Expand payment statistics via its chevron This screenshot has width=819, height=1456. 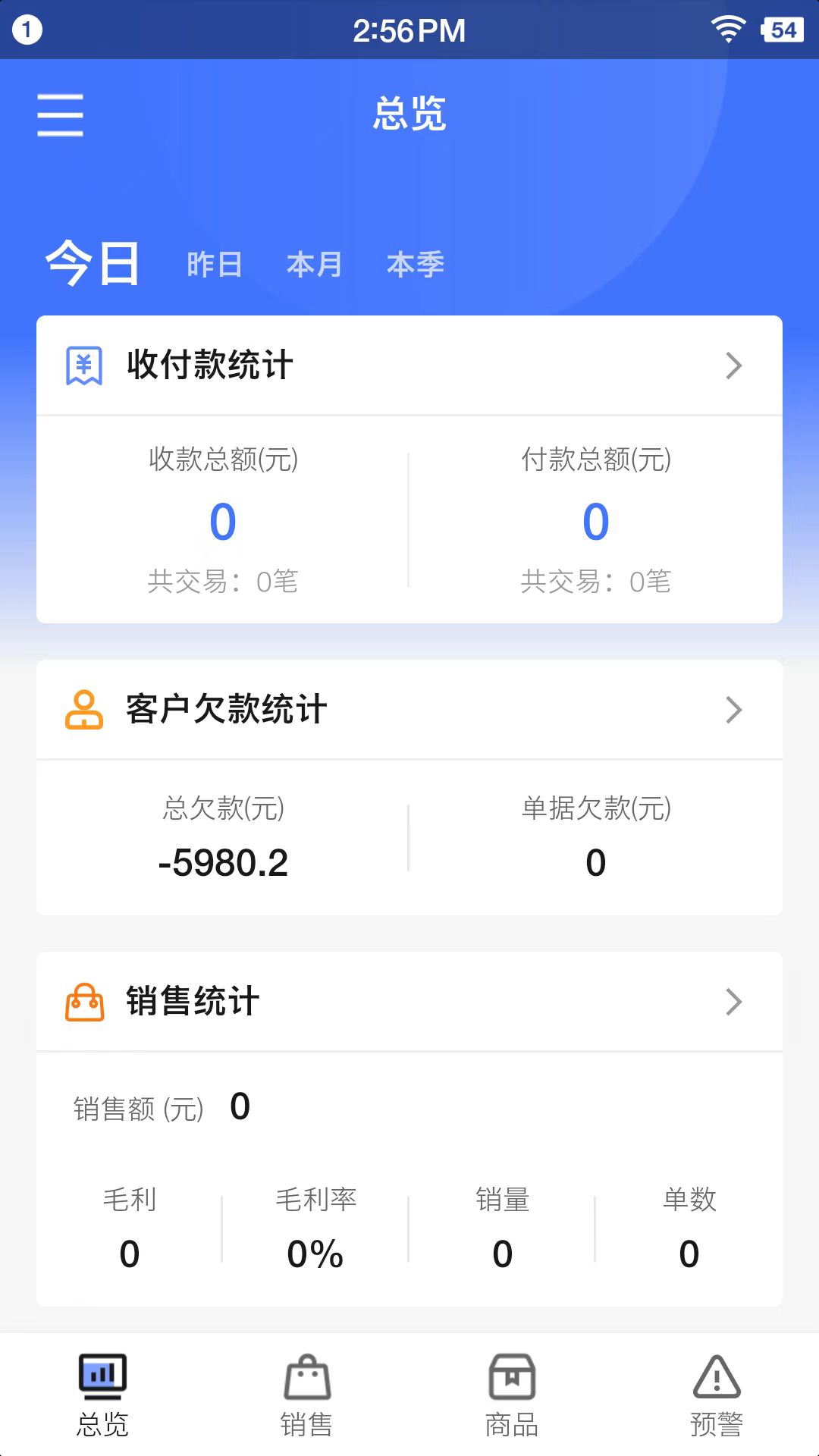click(733, 366)
